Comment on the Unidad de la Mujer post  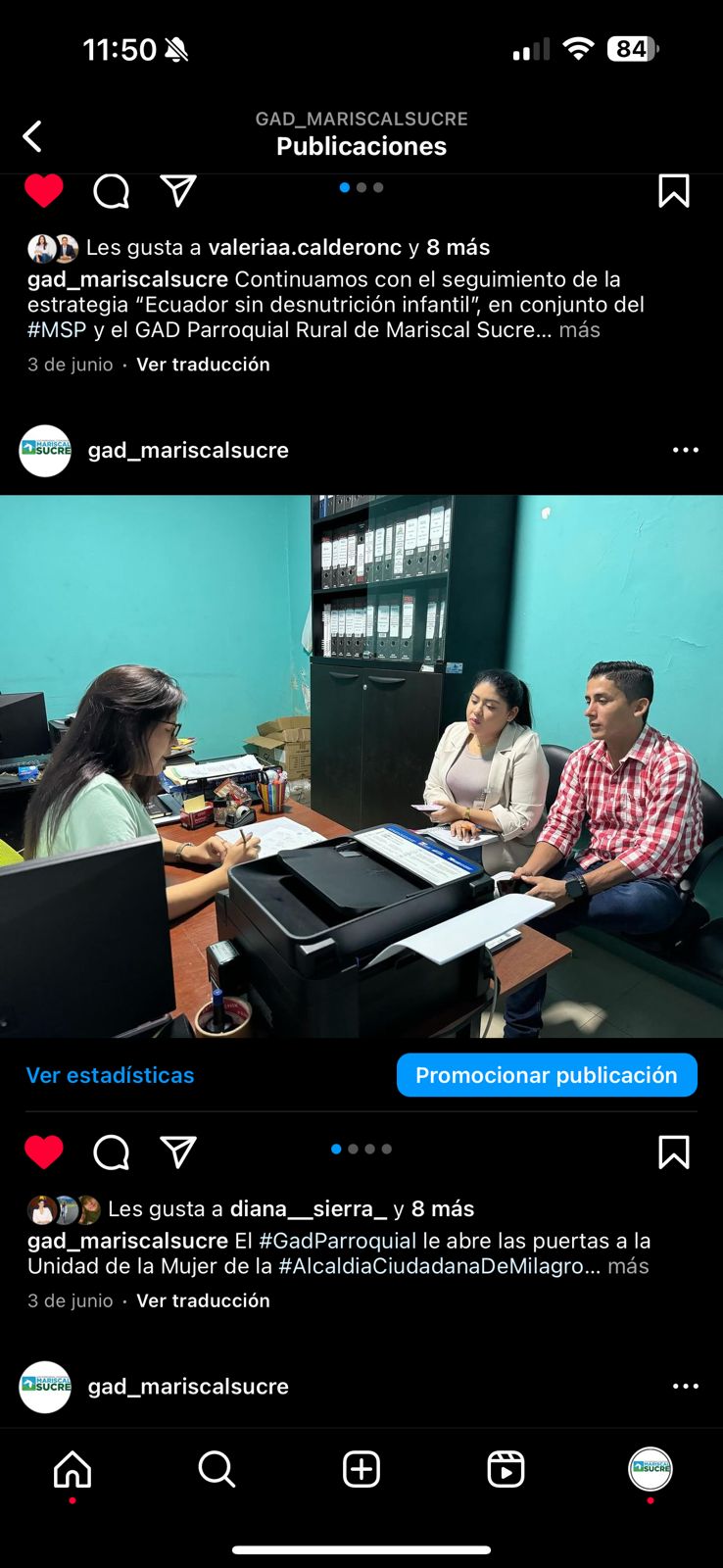(111, 1151)
